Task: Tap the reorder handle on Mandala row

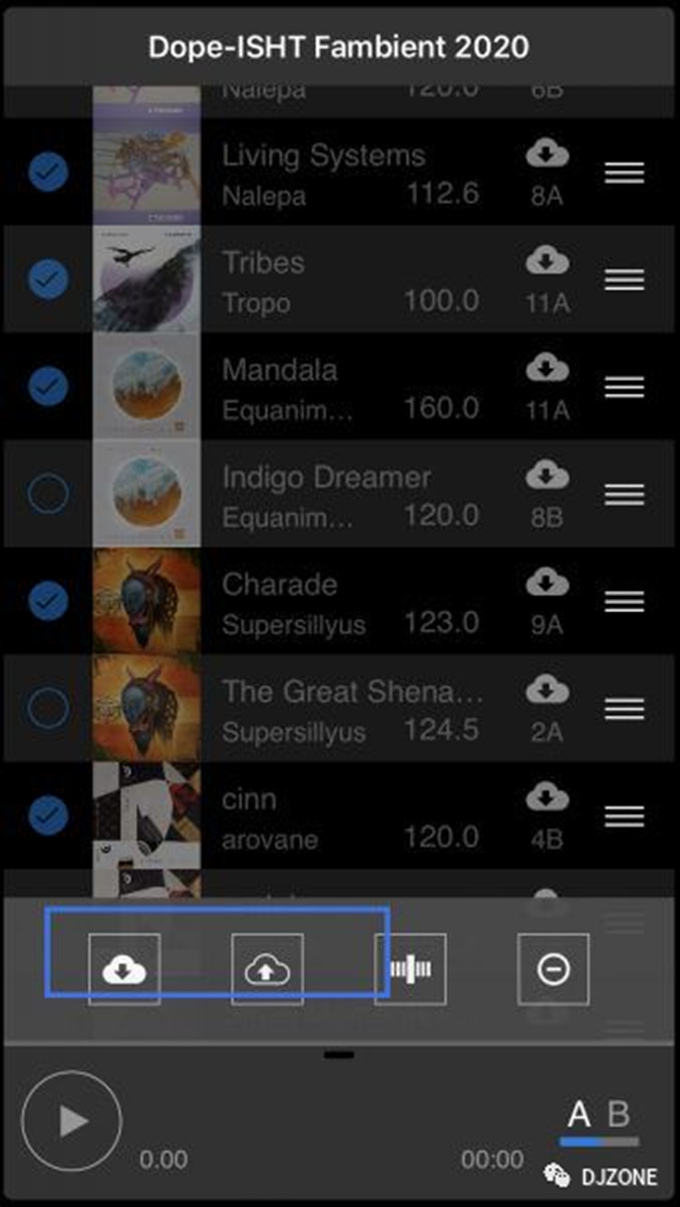Action: (624, 387)
